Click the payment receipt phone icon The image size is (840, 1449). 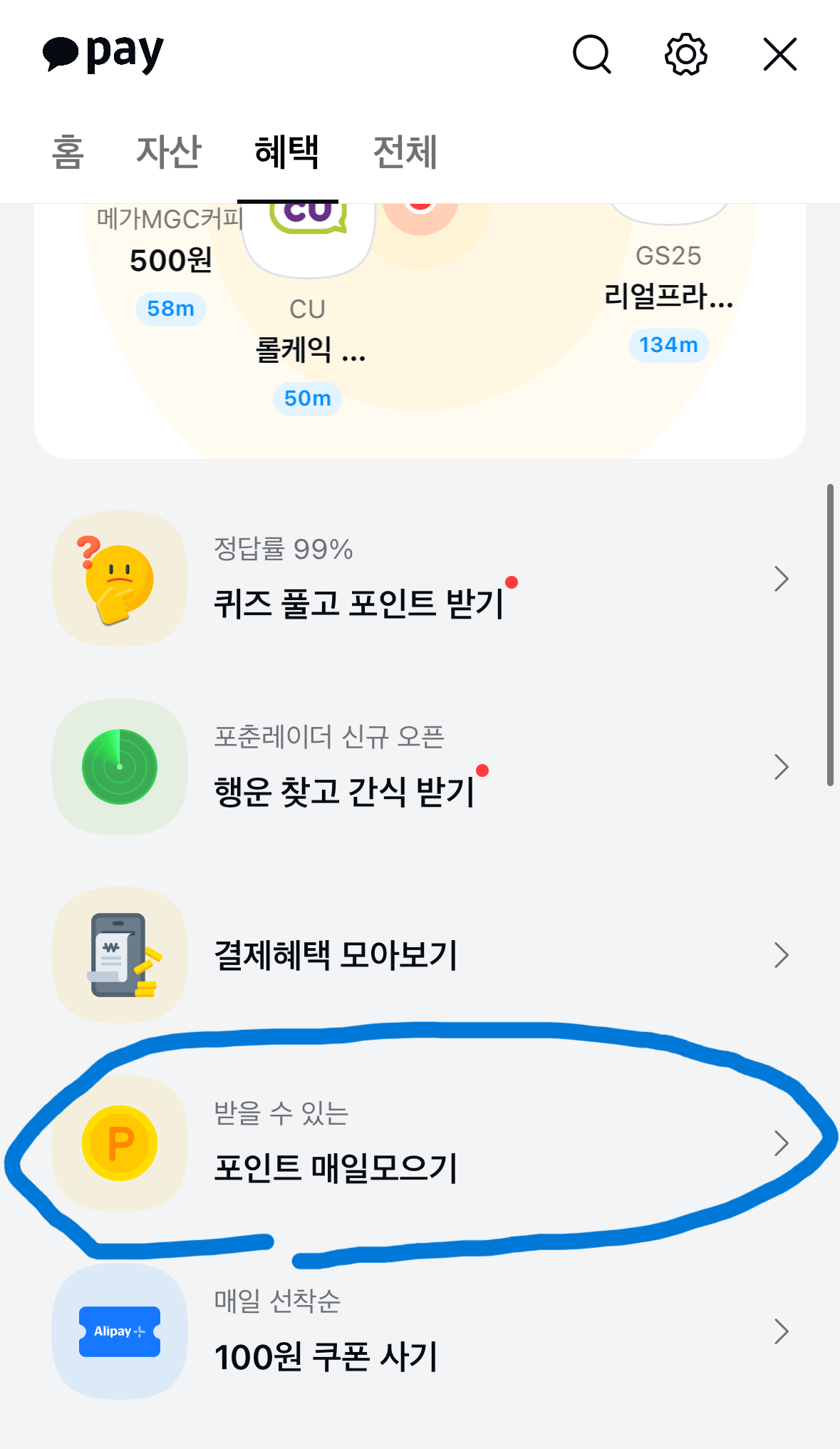(120, 955)
